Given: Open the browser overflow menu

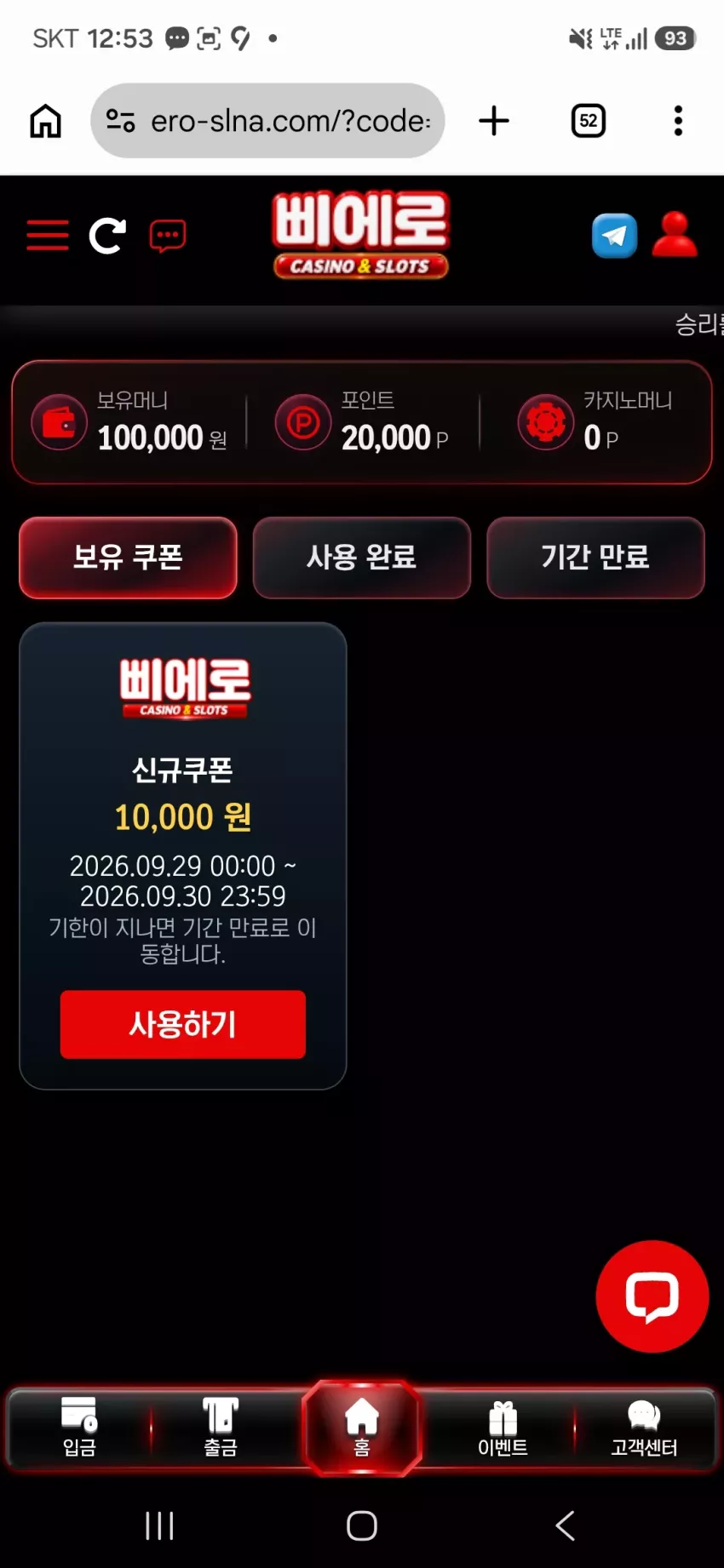Looking at the screenshot, I should tap(678, 121).
